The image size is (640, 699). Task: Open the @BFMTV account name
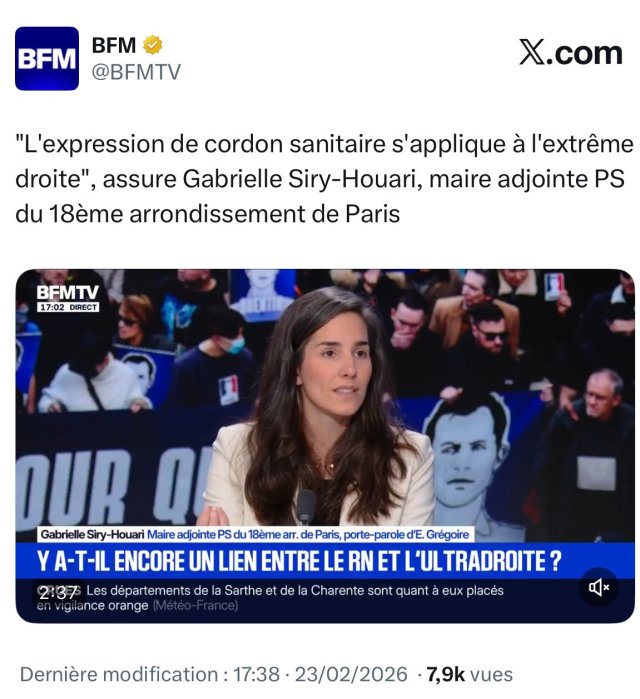click(x=136, y=71)
